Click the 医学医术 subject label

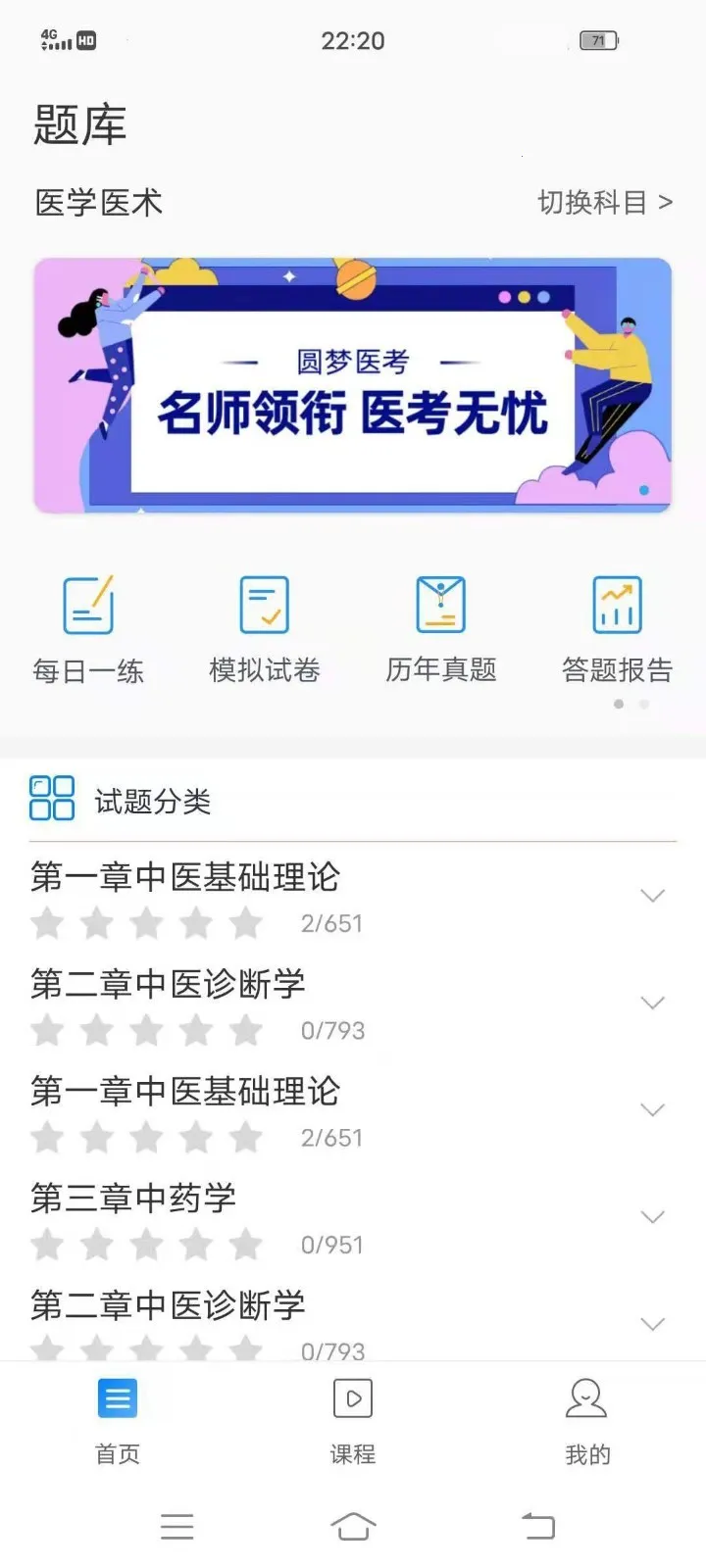99,203
